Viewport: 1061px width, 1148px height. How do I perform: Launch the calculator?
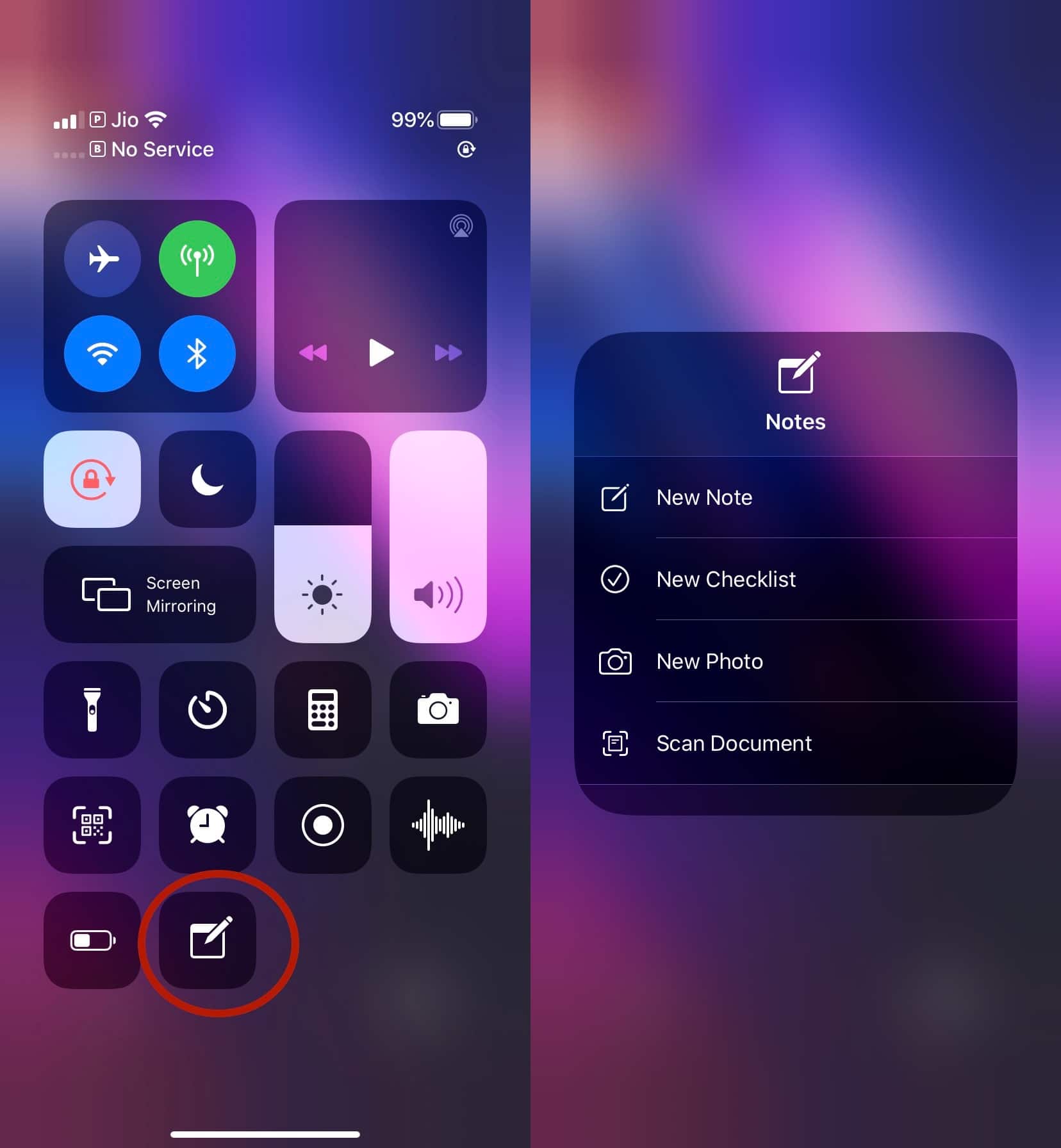(322, 710)
